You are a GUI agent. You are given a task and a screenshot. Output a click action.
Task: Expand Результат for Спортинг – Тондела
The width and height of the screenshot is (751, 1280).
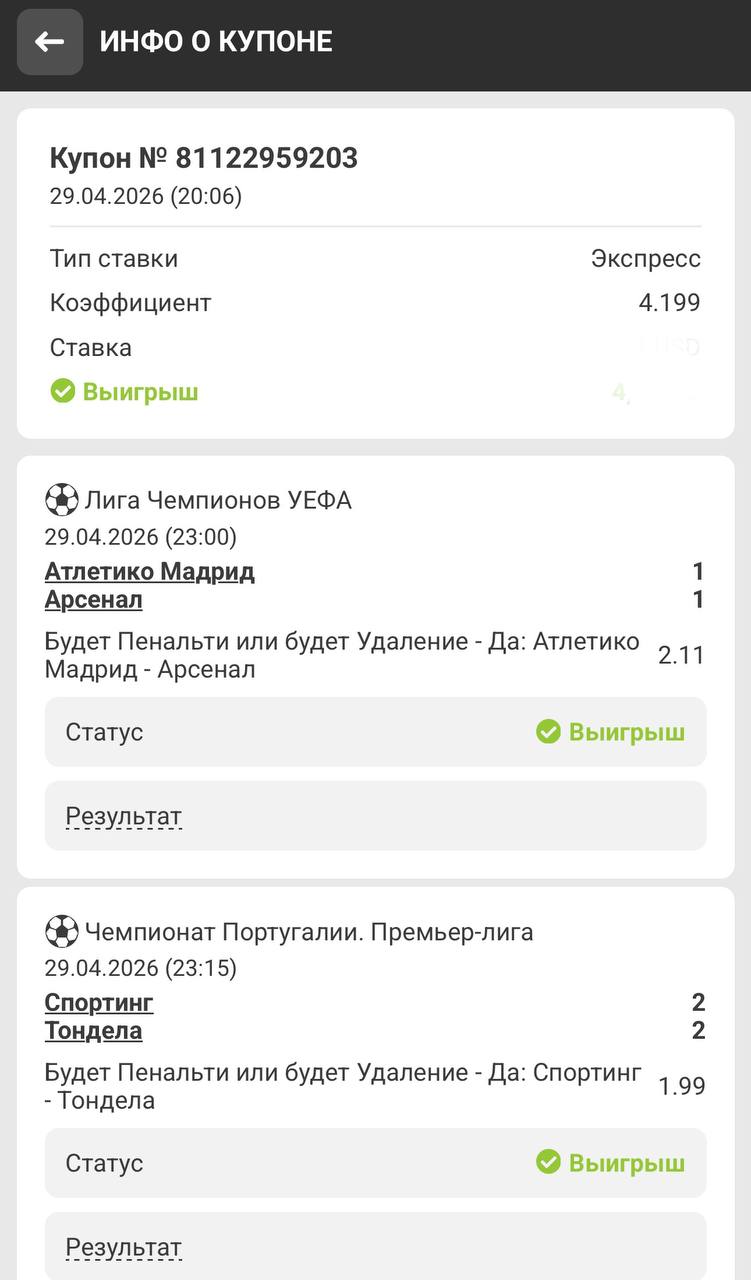tap(124, 1248)
